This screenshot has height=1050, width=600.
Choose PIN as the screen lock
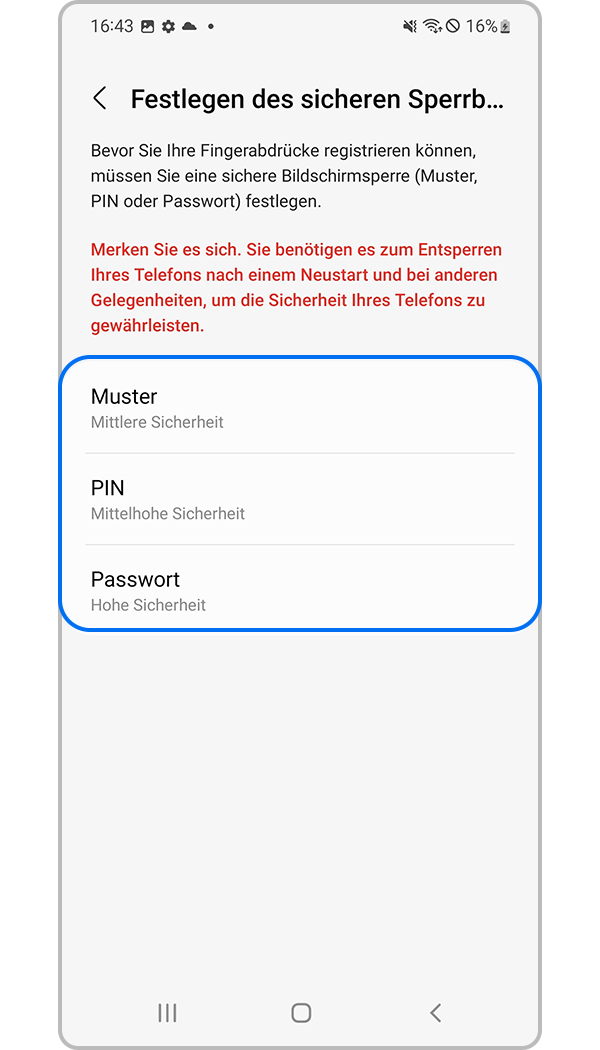[x=300, y=499]
